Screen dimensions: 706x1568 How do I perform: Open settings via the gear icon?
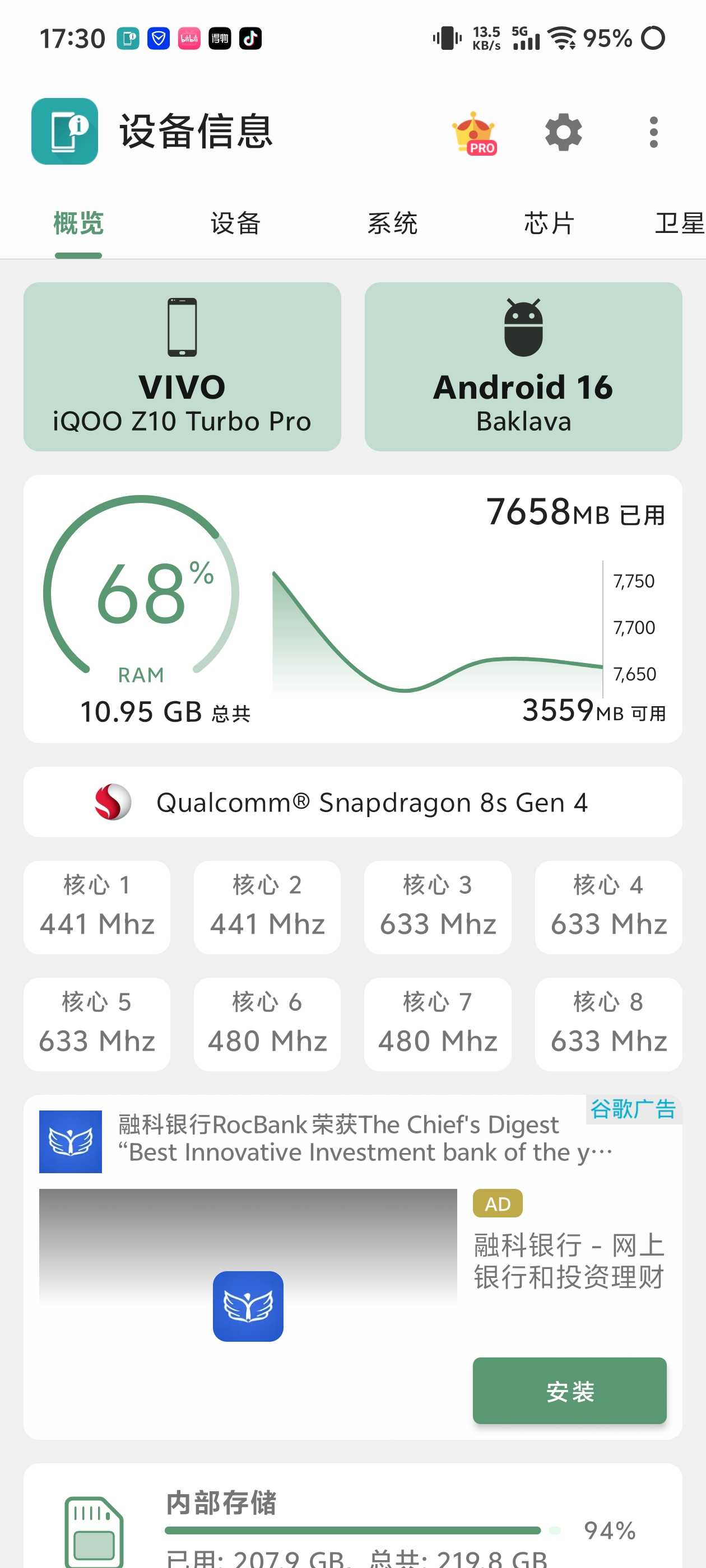tap(564, 132)
